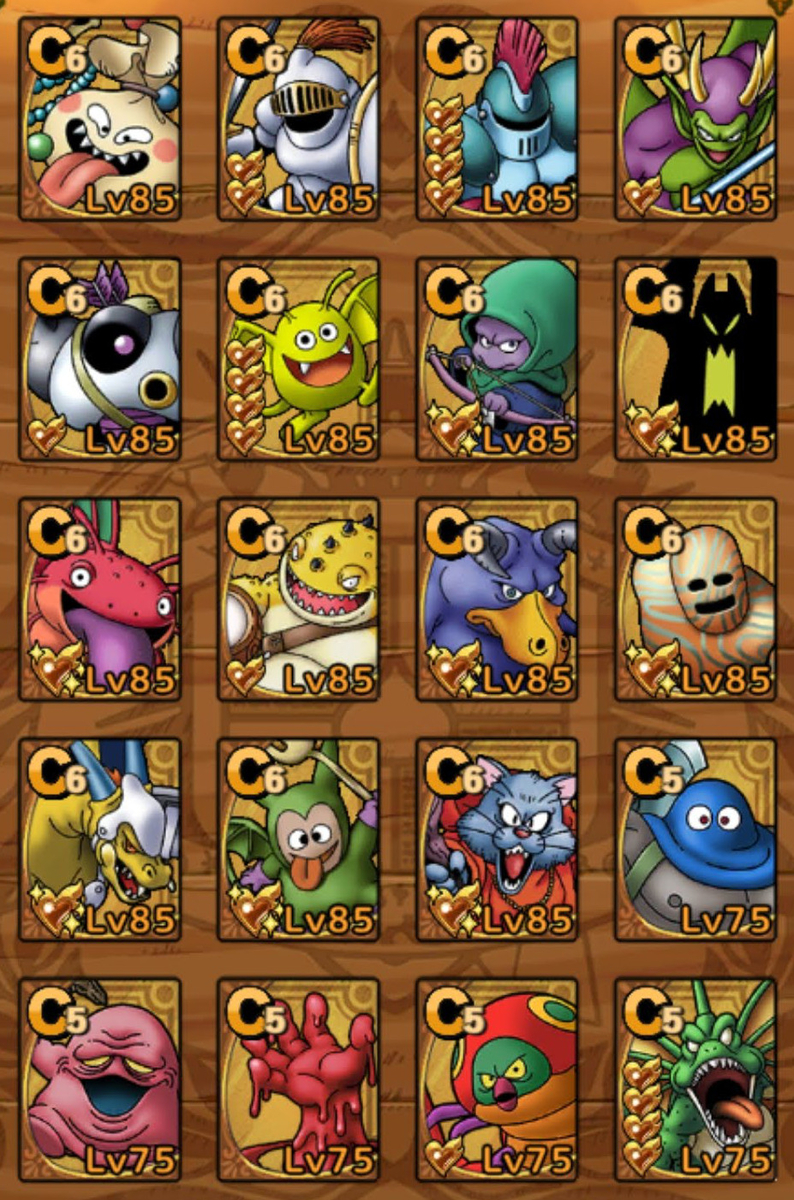Select the black shadow silhouette monster

pos(695,358)
